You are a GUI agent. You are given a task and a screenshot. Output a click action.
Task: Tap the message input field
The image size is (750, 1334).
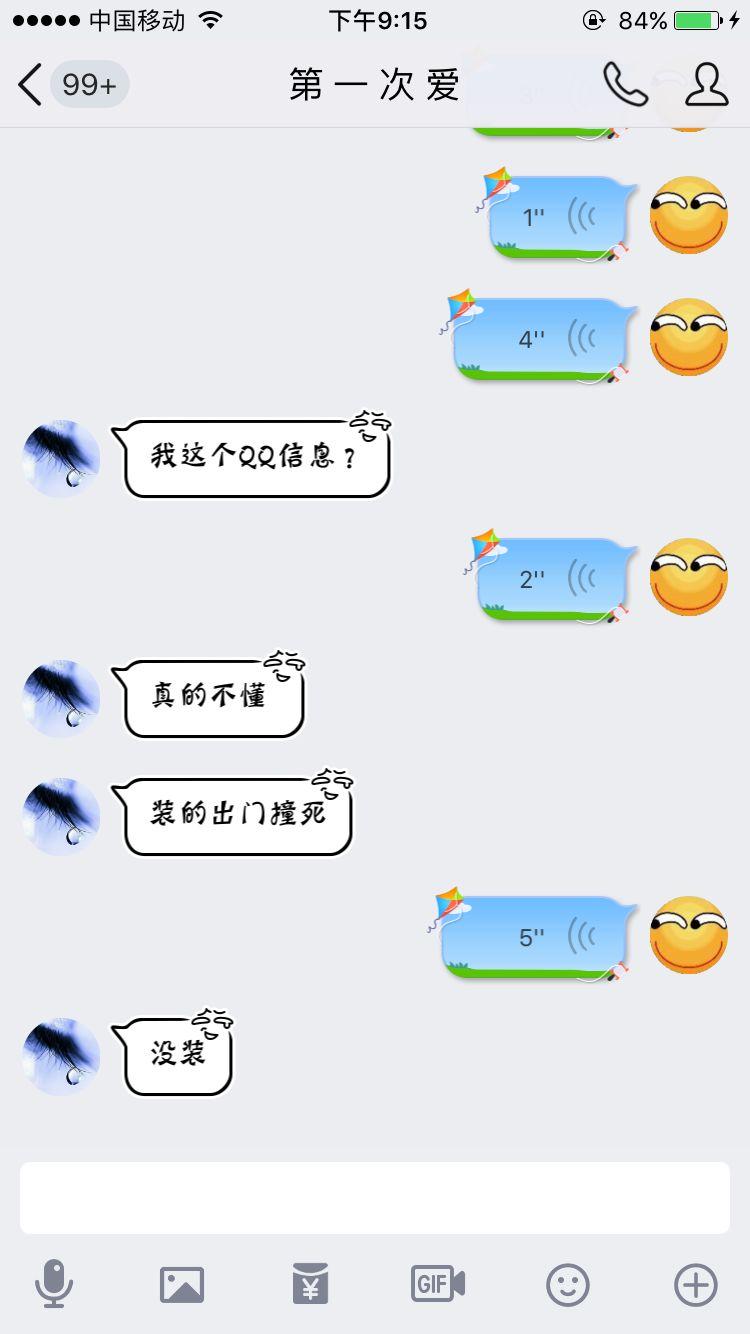[x=375, y=1197]
